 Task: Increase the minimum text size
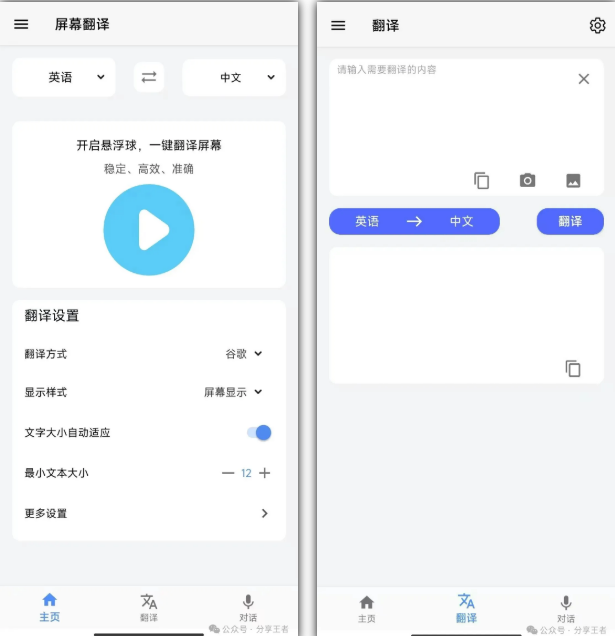[x=265, y=473]
